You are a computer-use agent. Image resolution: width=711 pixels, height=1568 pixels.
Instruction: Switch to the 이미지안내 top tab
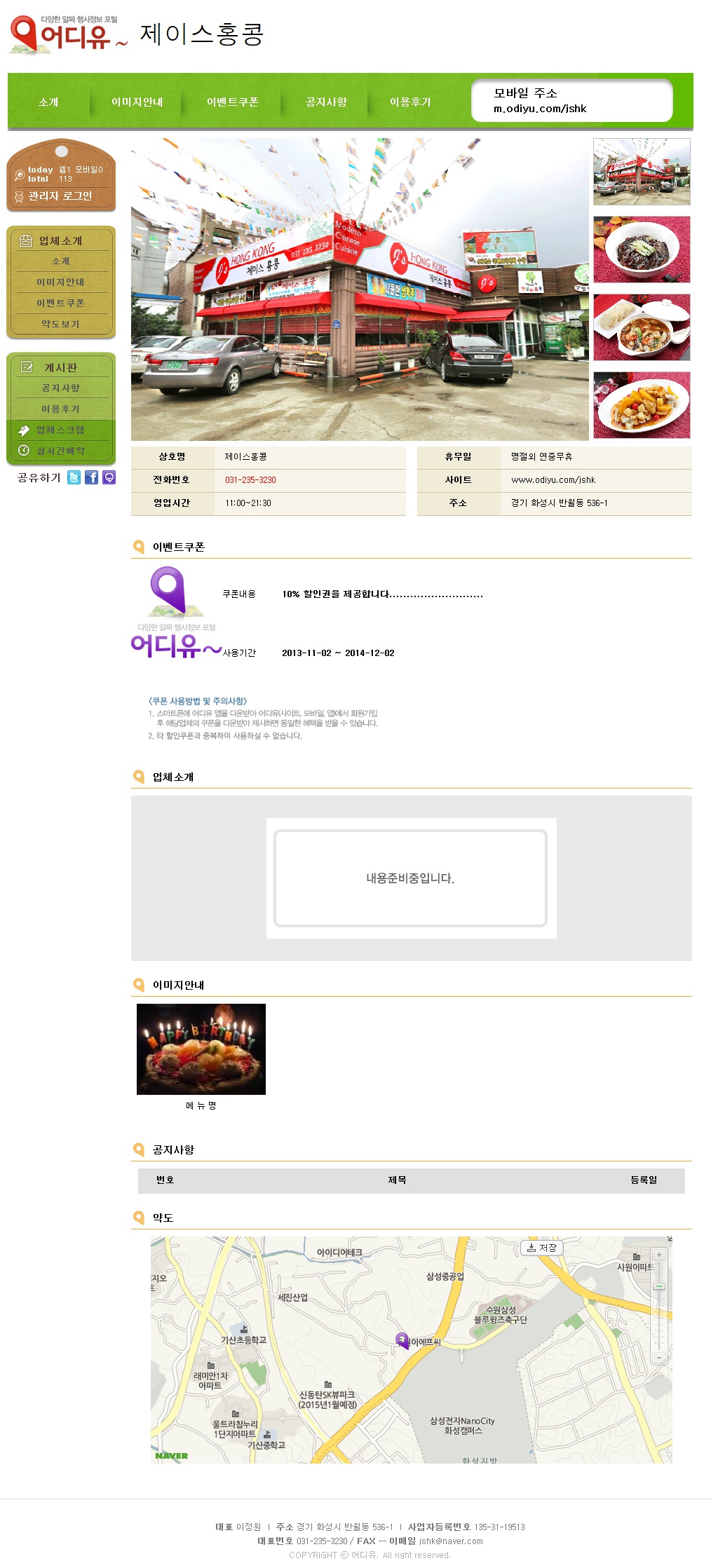click(x=137, y=102)
